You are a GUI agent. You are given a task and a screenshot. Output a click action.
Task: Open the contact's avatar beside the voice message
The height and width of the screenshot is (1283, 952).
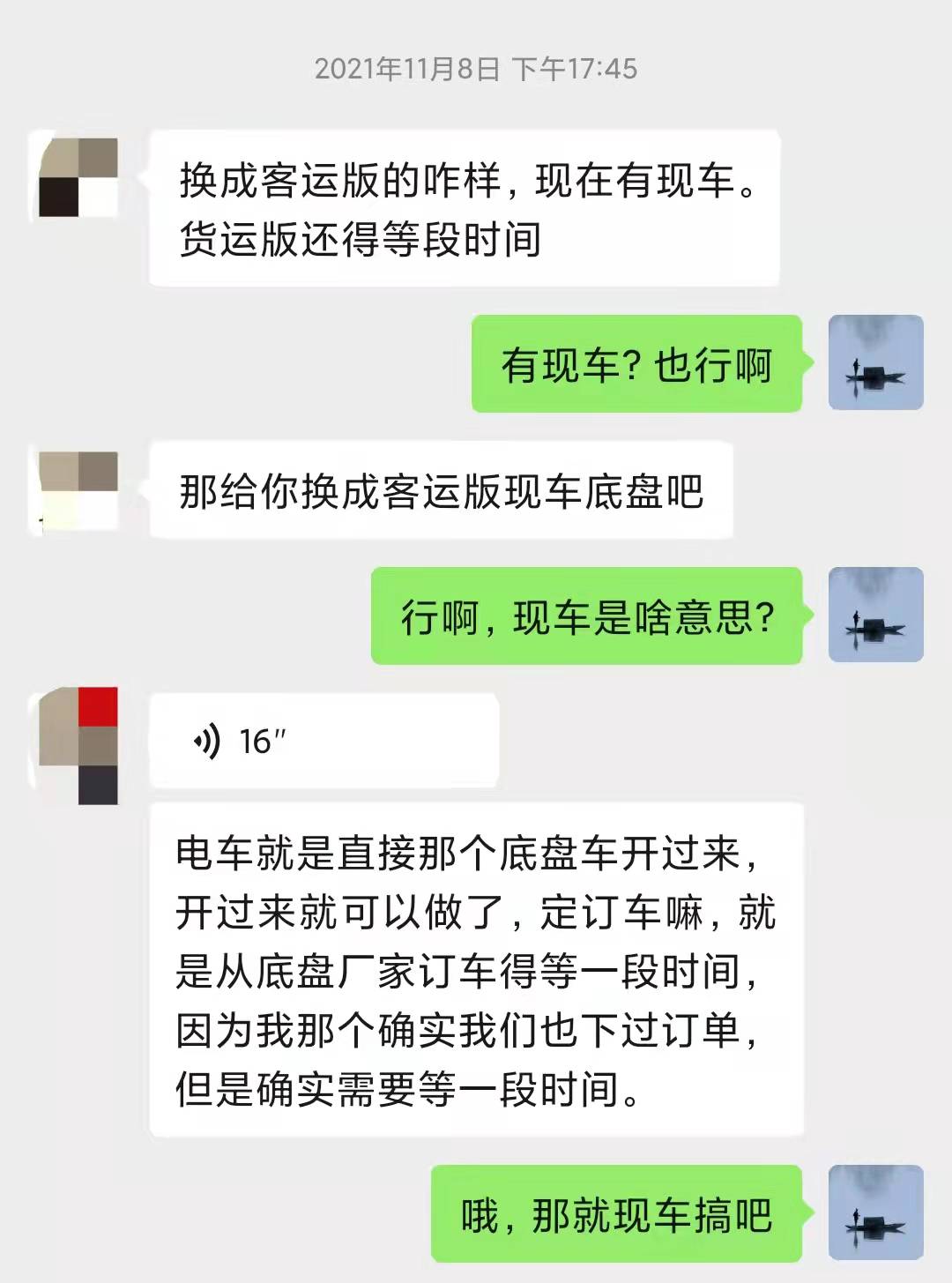click(x=78, y=745)
